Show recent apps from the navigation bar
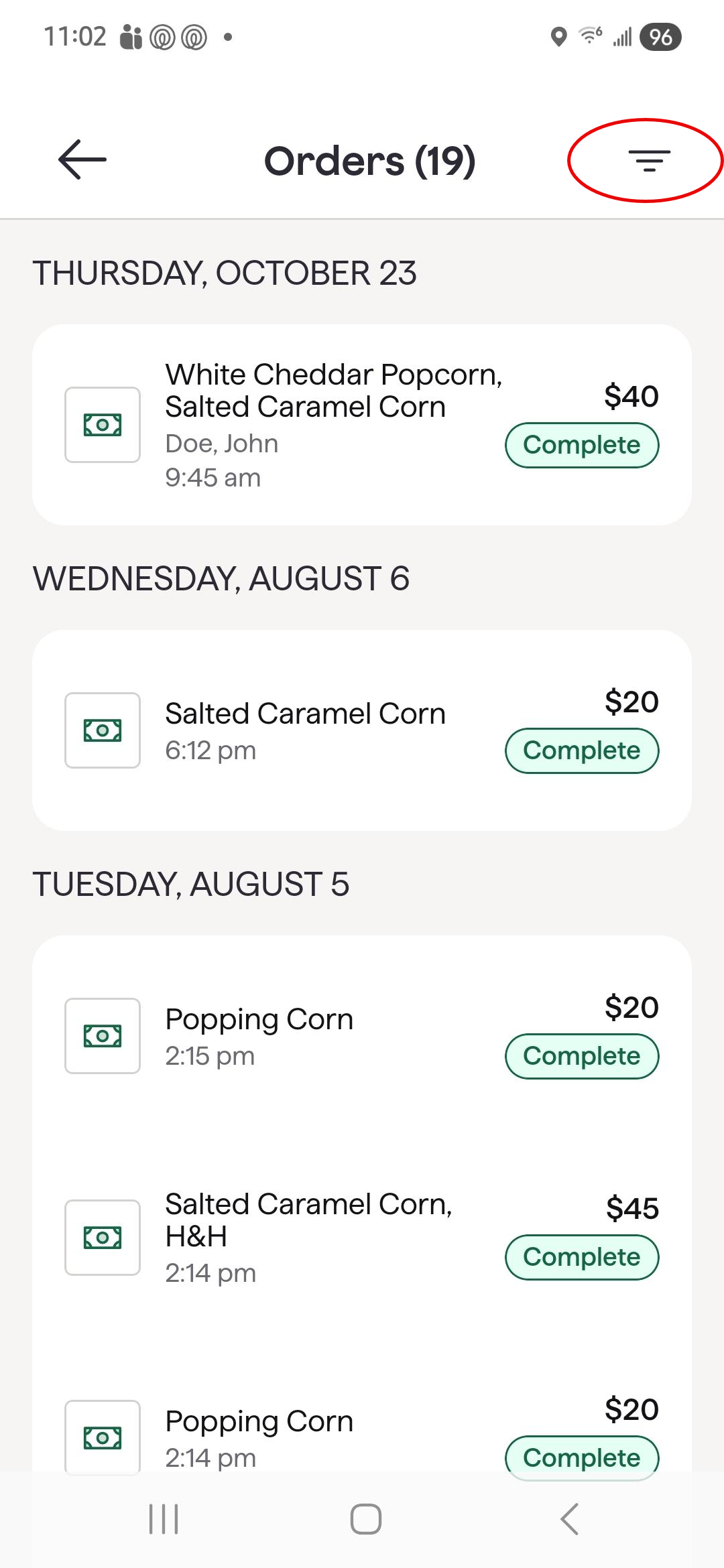Screen dimensions: 724x1568 [x=164, y=1519]
